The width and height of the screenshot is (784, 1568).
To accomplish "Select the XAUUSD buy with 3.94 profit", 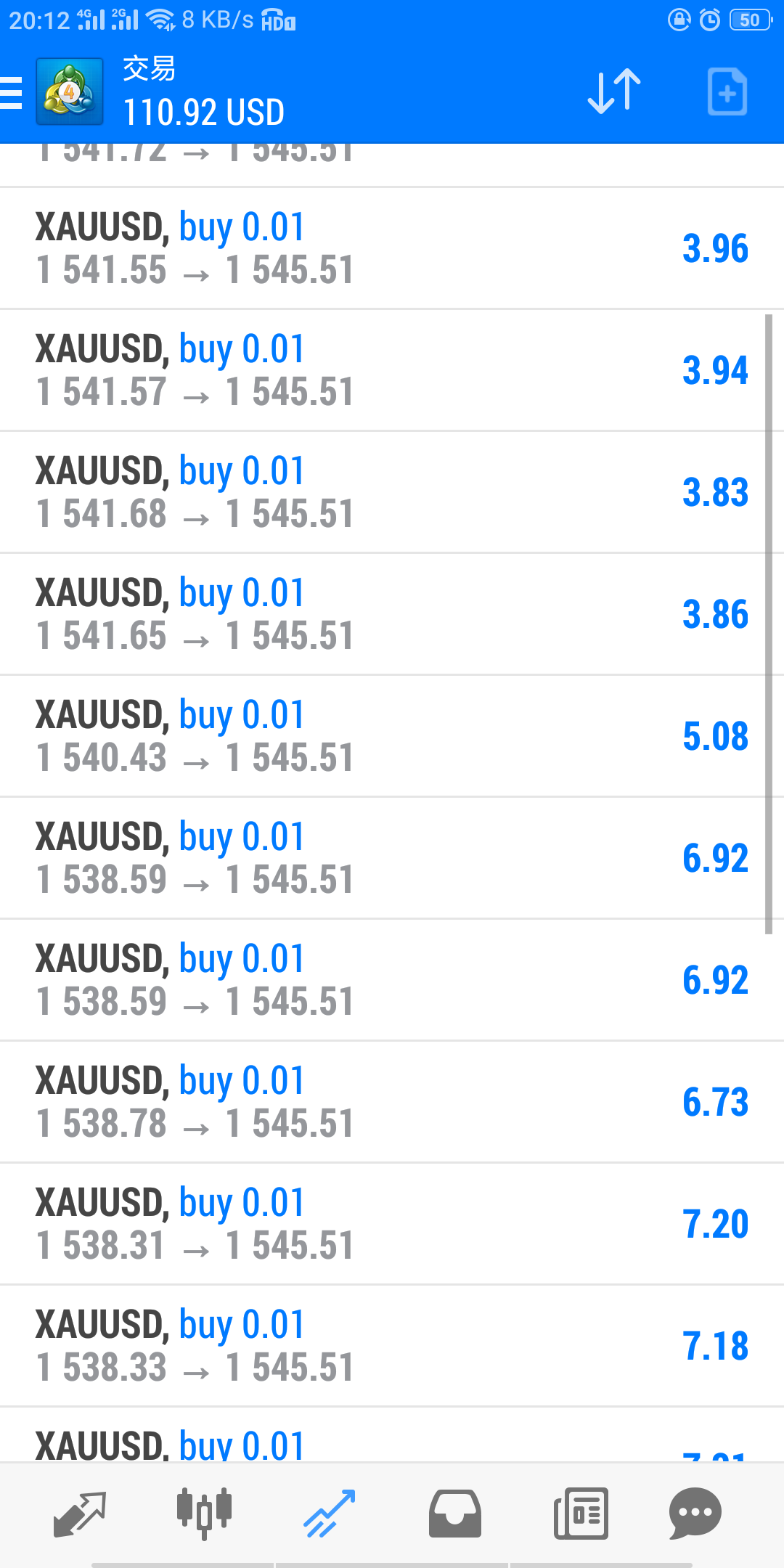I will pyautogui.click(x=392, y=370).
